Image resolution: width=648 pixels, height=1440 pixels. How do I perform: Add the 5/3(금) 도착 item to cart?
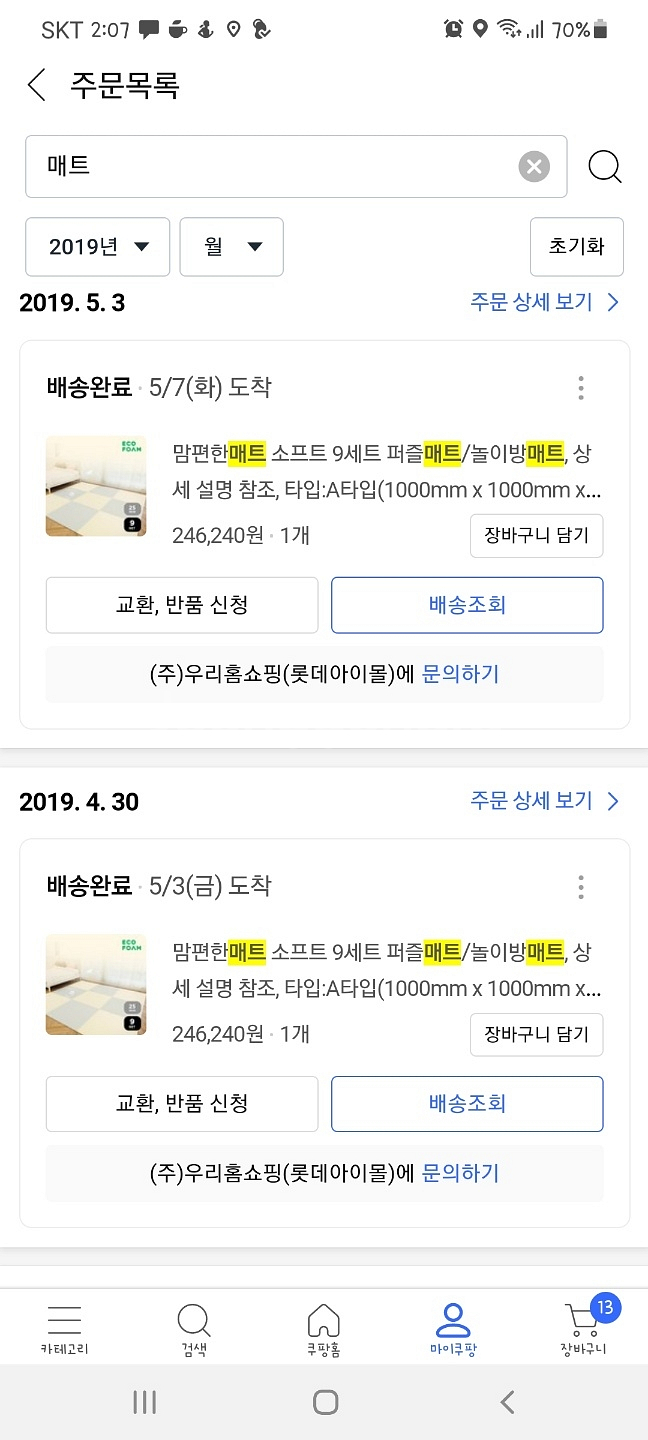tap(536, 1034)
